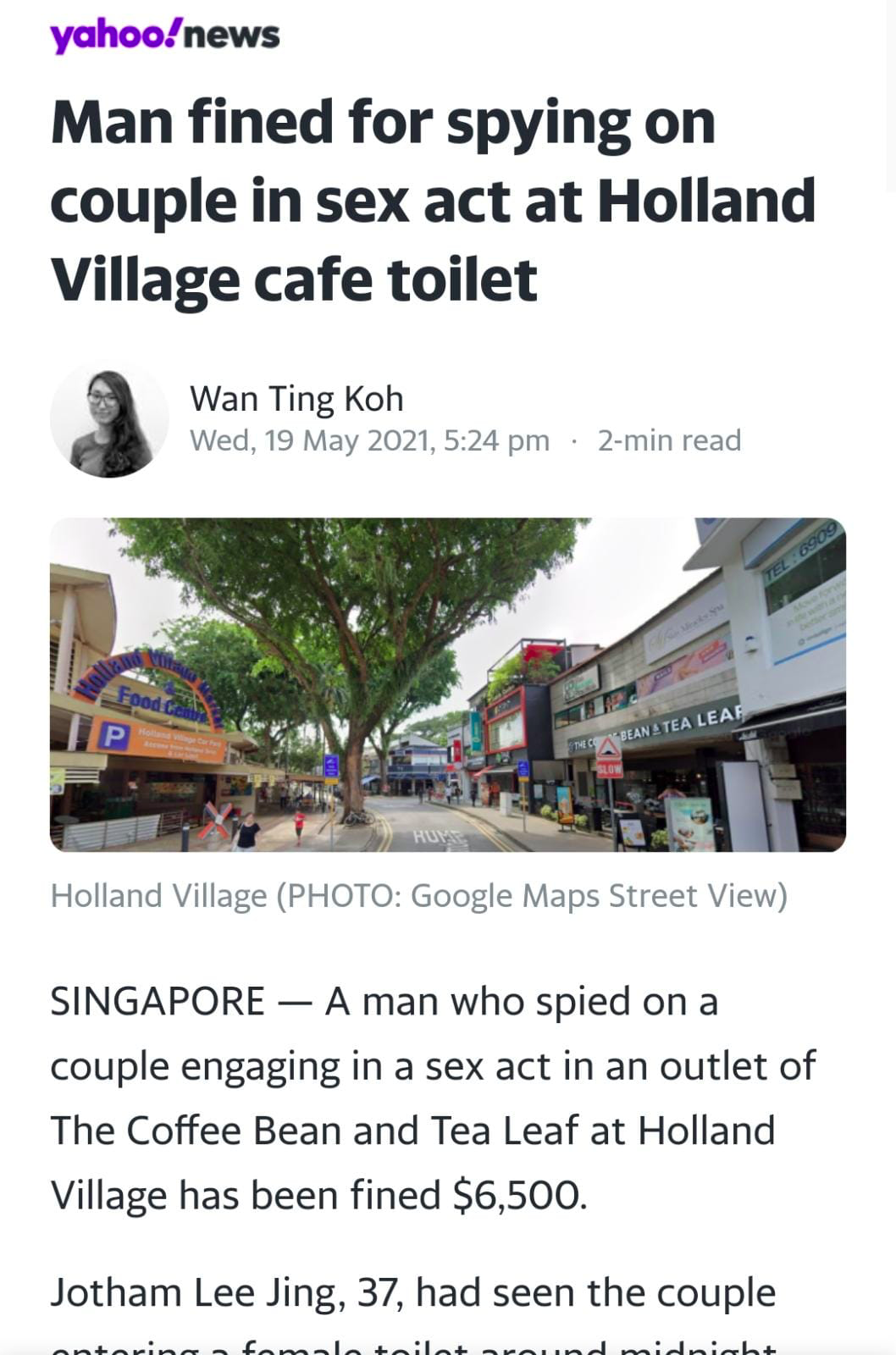Screen dimensions: 896x1355
Task: Open the Yahoo News home logo
Action: [x=164, y=36]
